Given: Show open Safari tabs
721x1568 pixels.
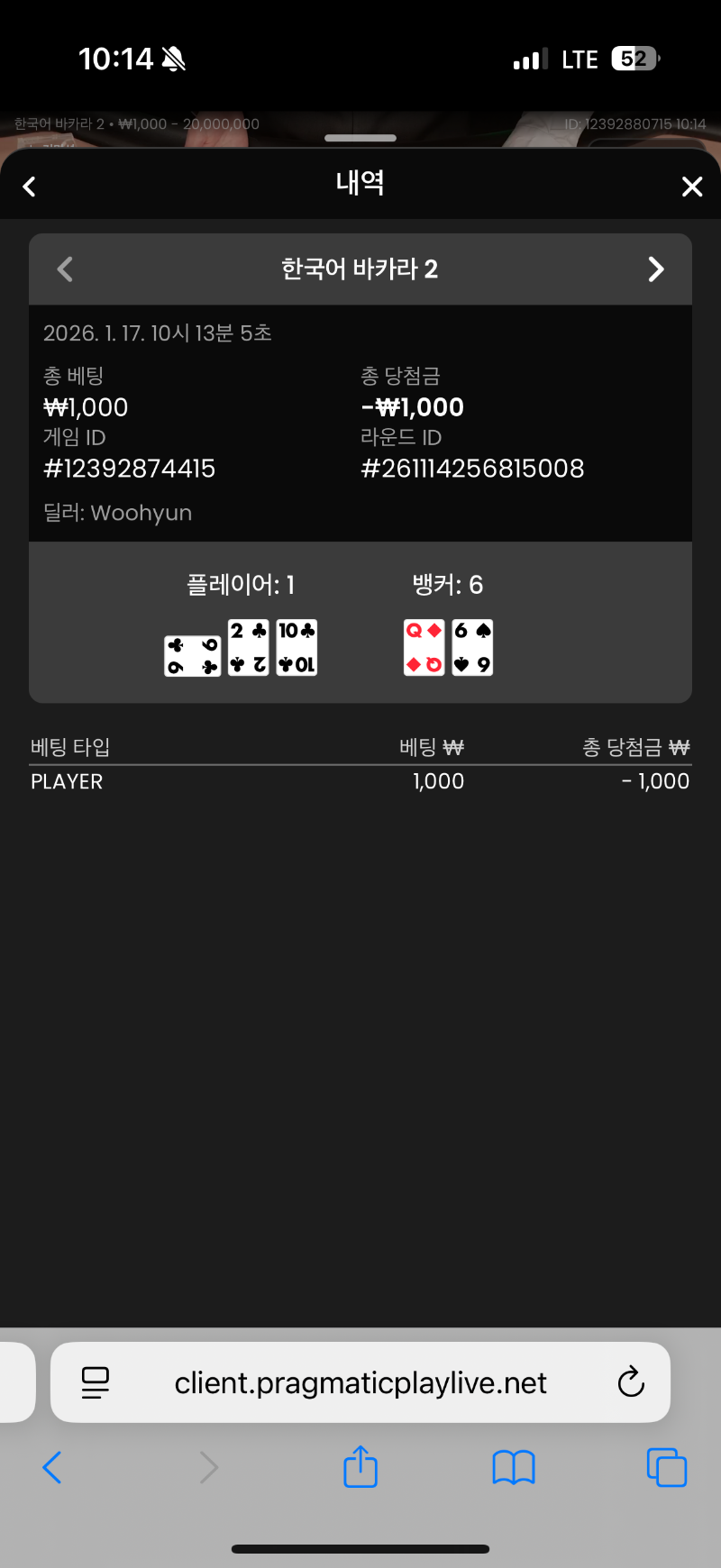Looking at the screenshot, I should 667,1468.
